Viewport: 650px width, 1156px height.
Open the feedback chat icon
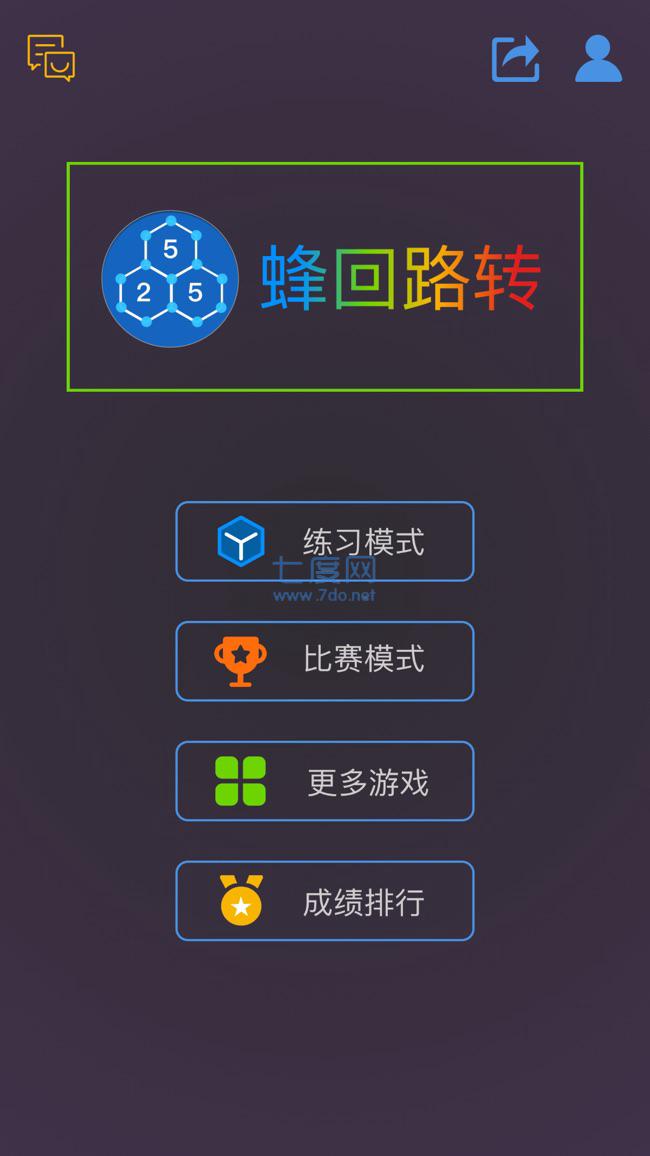click(x=52, y=58)
